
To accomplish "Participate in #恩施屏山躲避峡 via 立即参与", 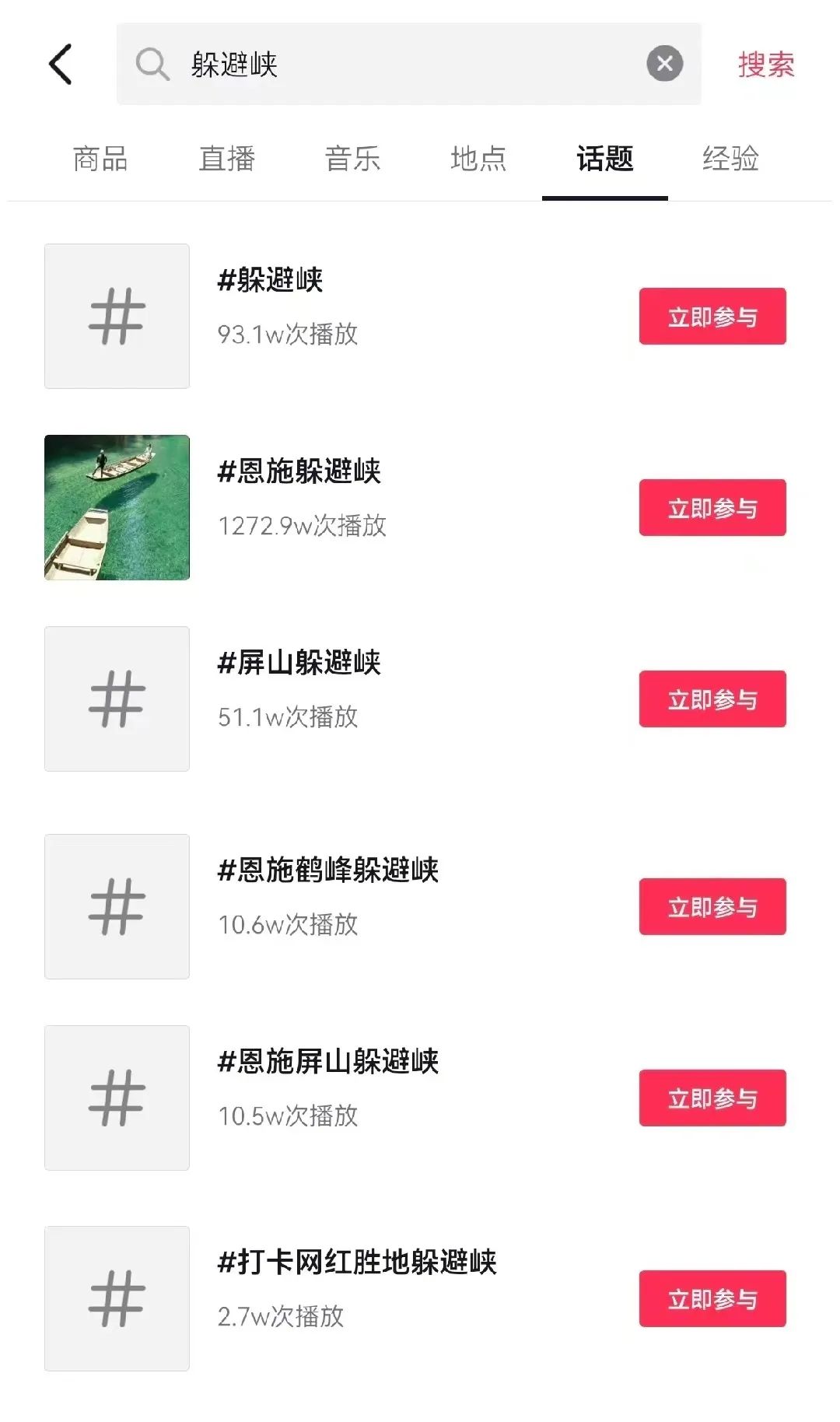I will click(712, 1098).
